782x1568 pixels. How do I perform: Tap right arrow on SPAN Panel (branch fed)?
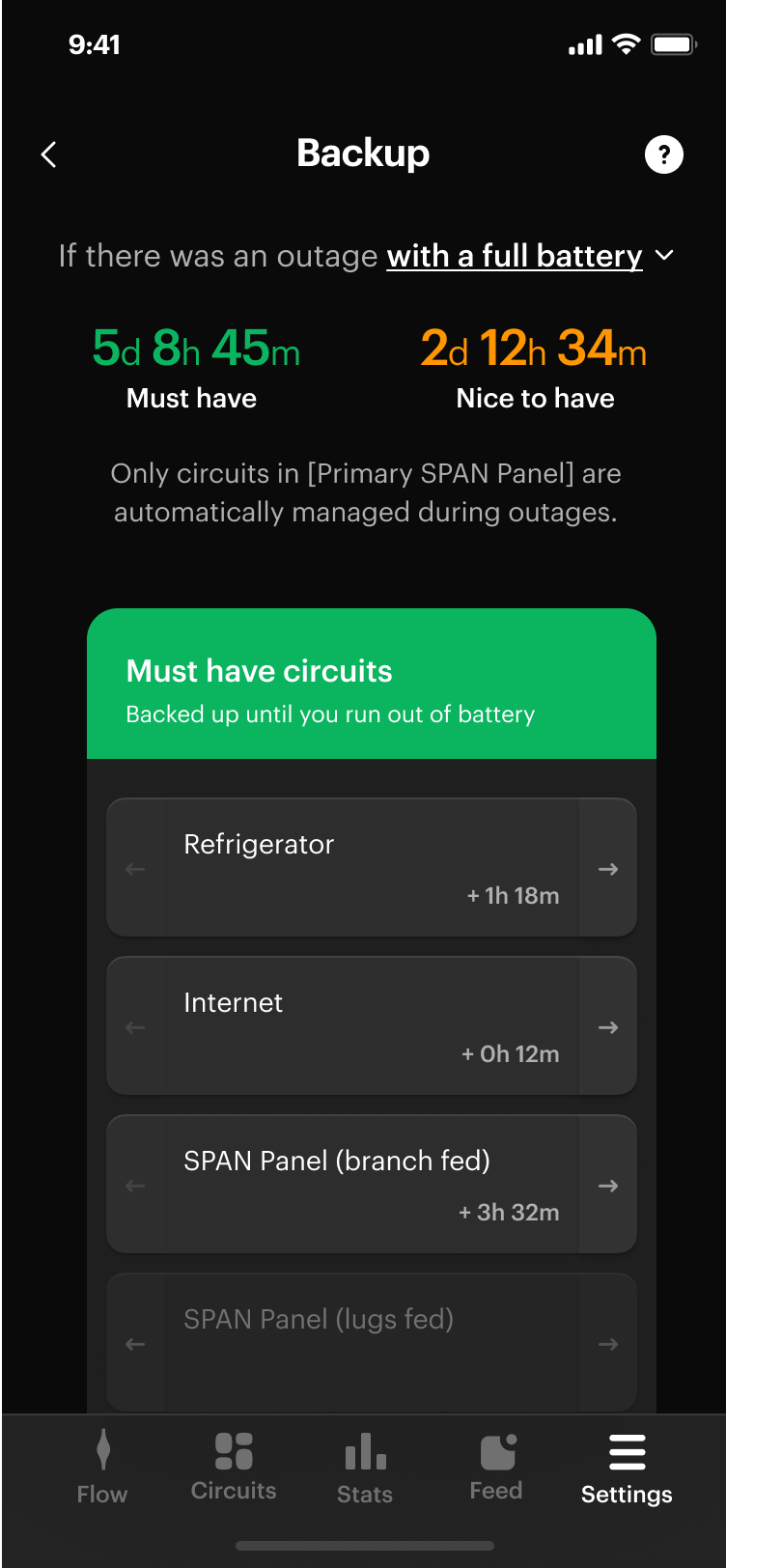pos(608,1185)
